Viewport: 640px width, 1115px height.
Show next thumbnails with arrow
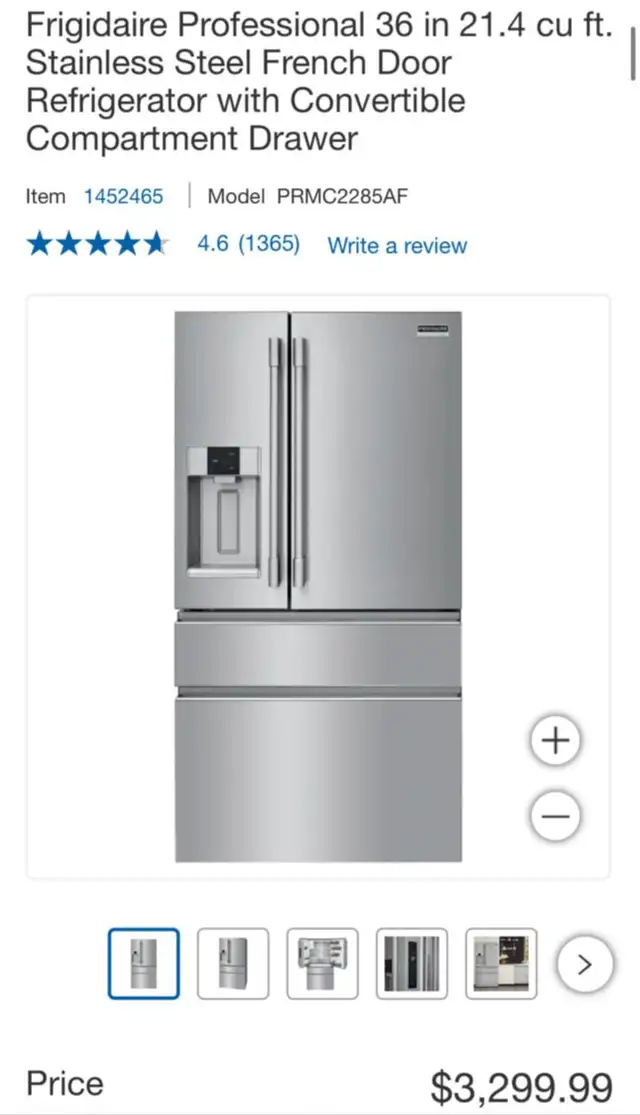[585, 964]
